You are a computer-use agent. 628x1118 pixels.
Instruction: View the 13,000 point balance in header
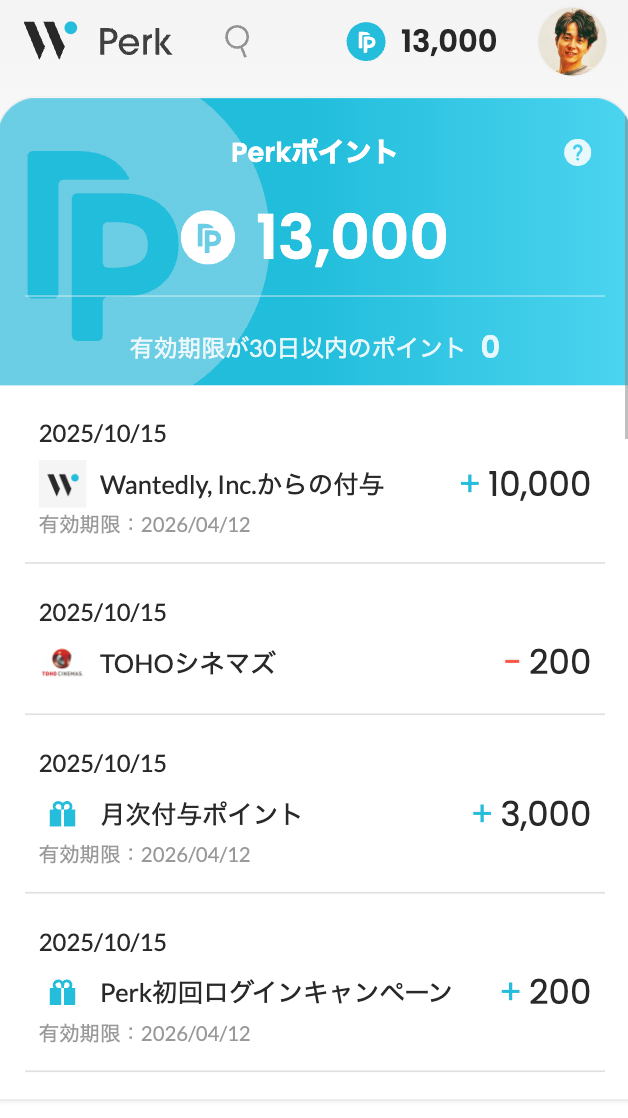pyautogui.click(x=422, y=42)
